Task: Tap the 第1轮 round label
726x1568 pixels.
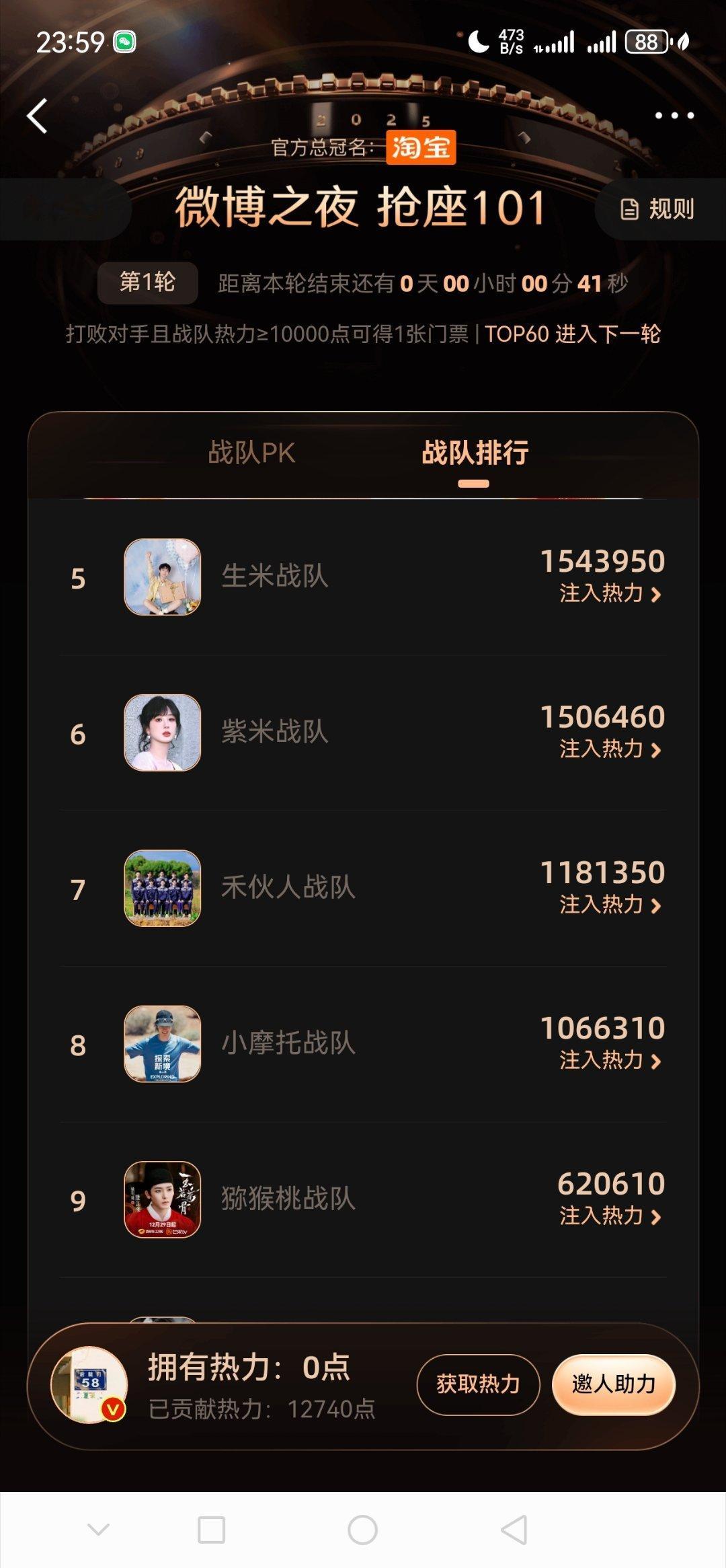Action: (x=148, y=283)
